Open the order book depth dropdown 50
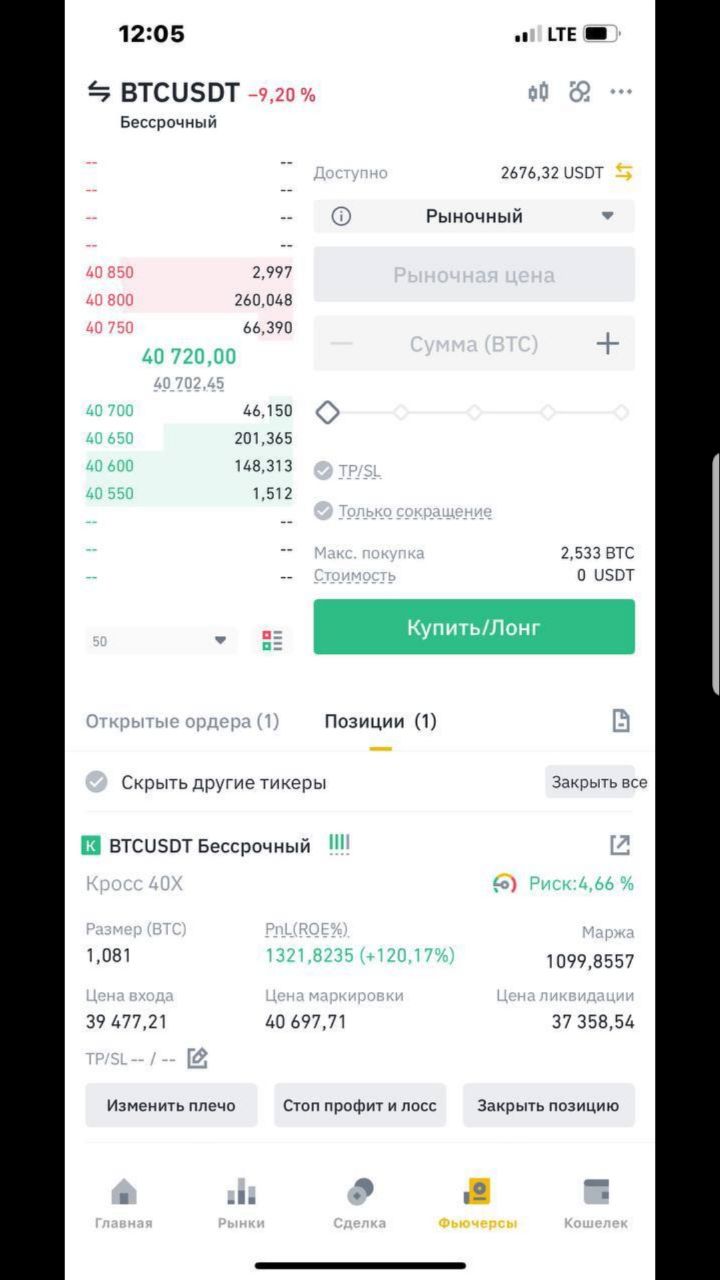 pos(160,641)
